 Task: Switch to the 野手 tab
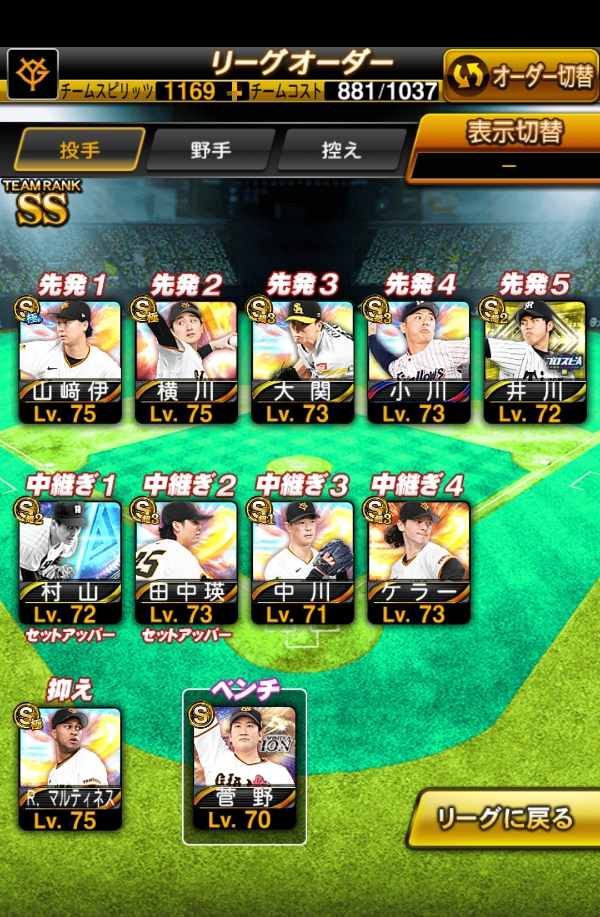211,150
